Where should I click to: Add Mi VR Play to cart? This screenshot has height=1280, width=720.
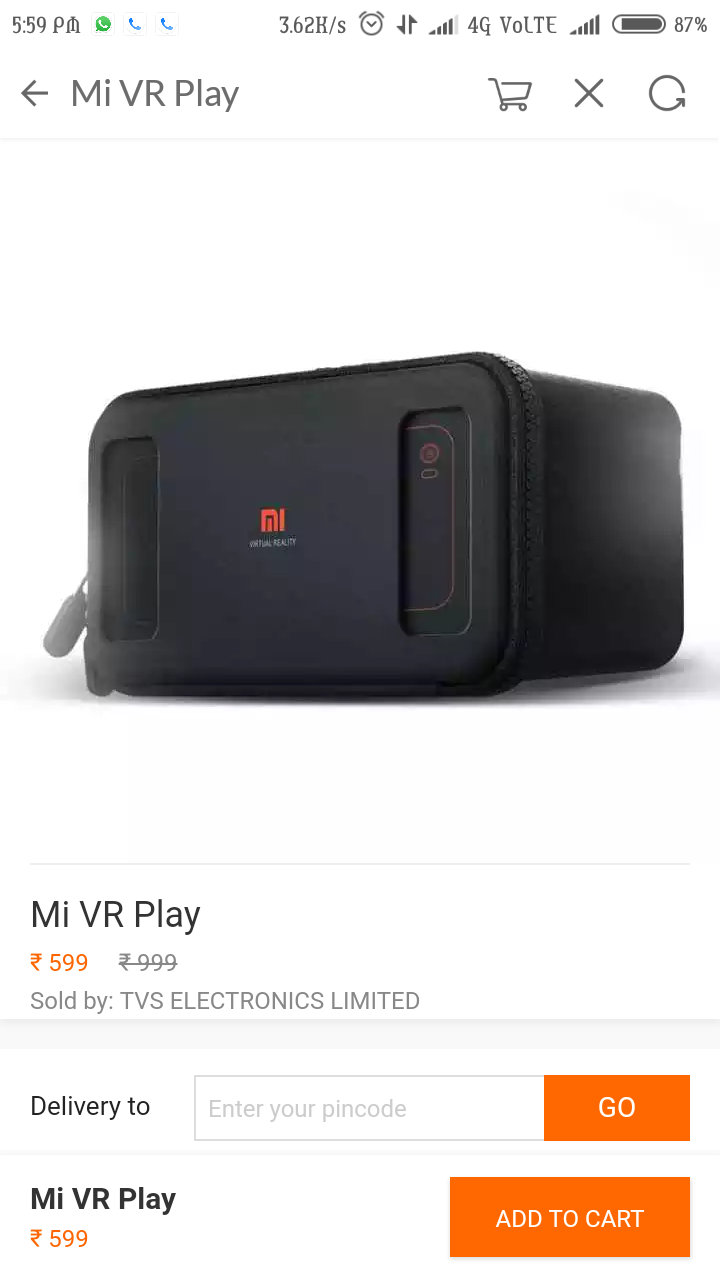pos(570,1218)
